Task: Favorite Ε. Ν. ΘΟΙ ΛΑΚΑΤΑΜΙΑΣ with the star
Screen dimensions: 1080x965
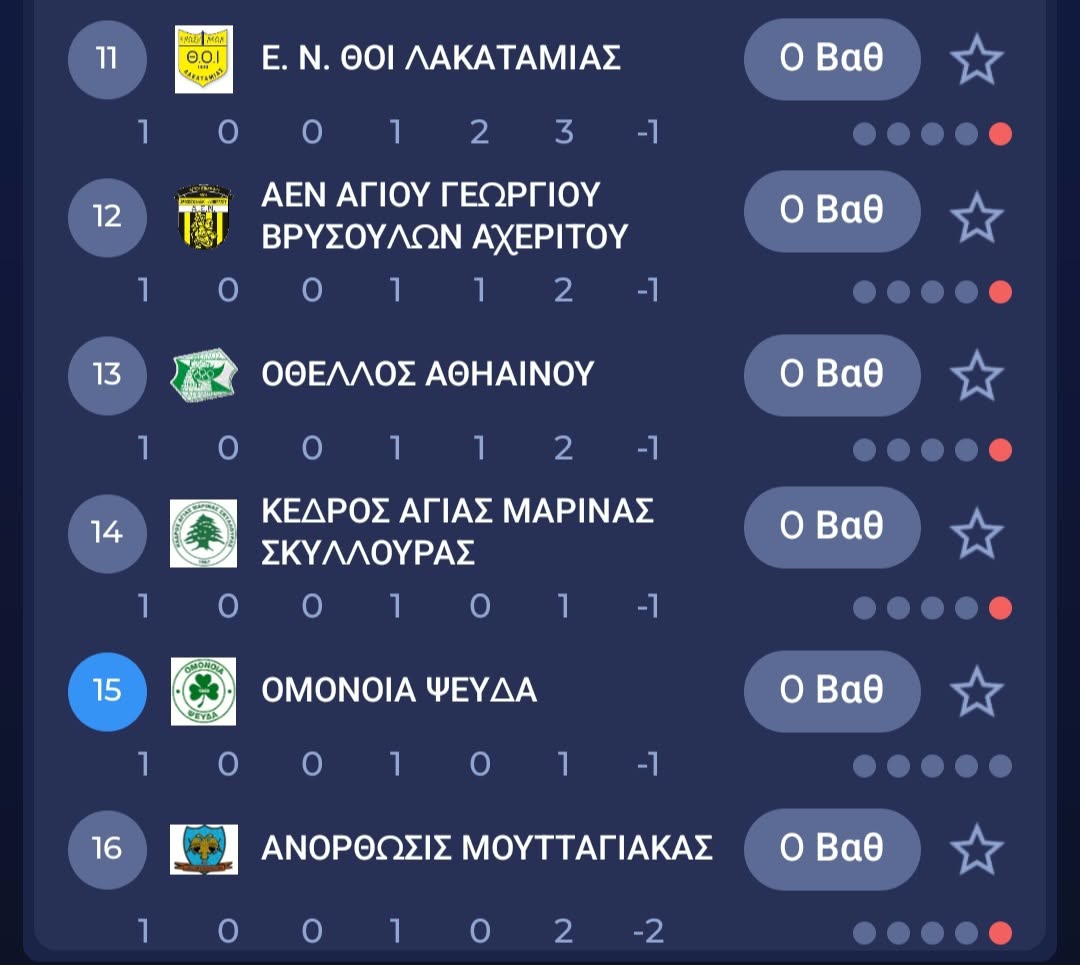Action: tap(976, 60)
